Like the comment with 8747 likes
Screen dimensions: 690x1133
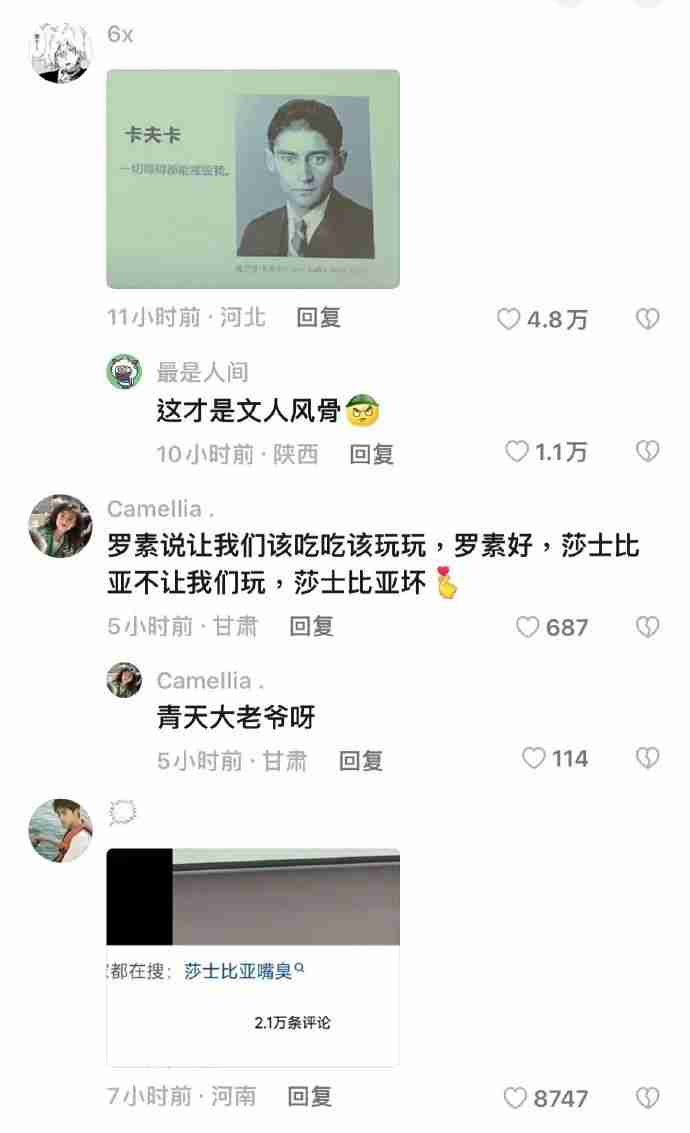[x=515, y=1098]
